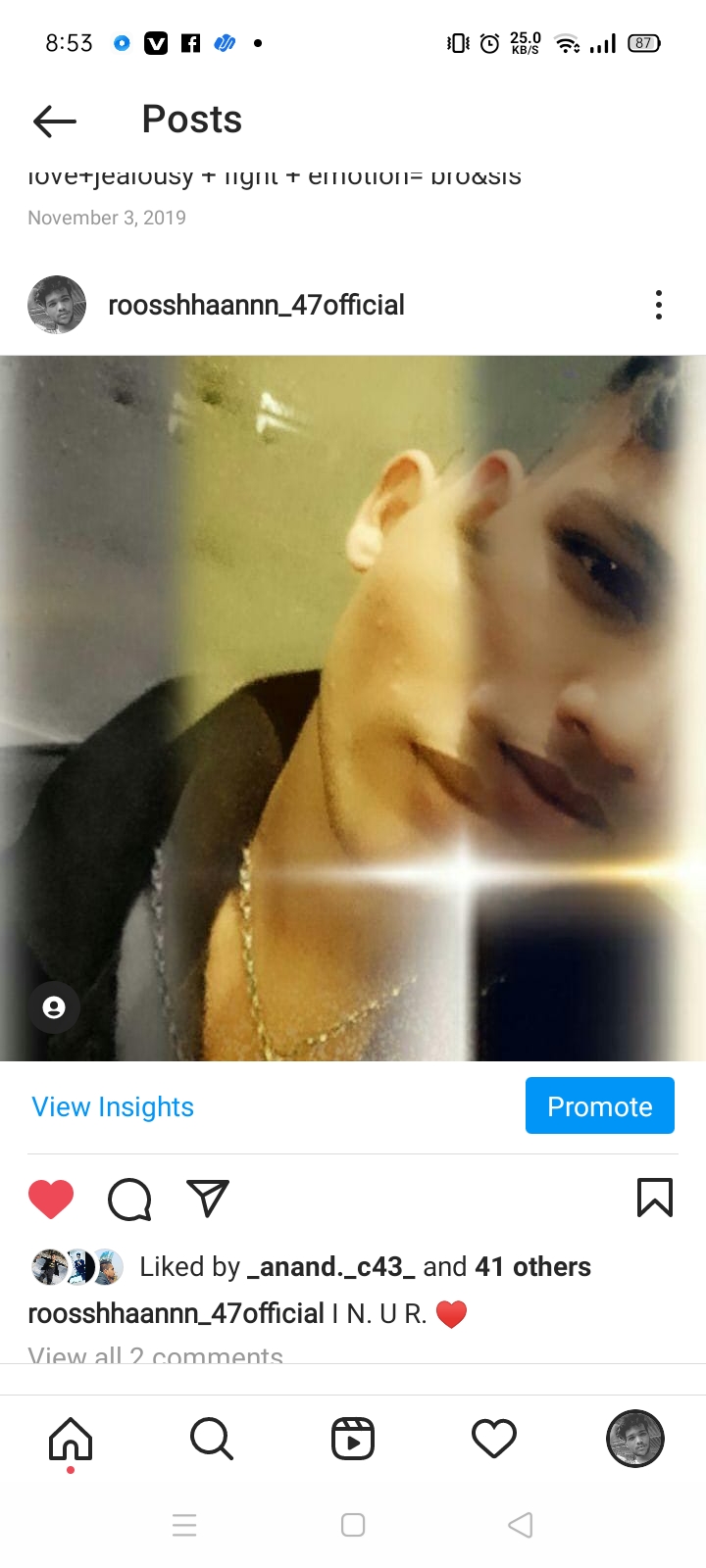
Task: Open the comment bubble icon
Action: pyautogui.click(x=129, y=1199)
